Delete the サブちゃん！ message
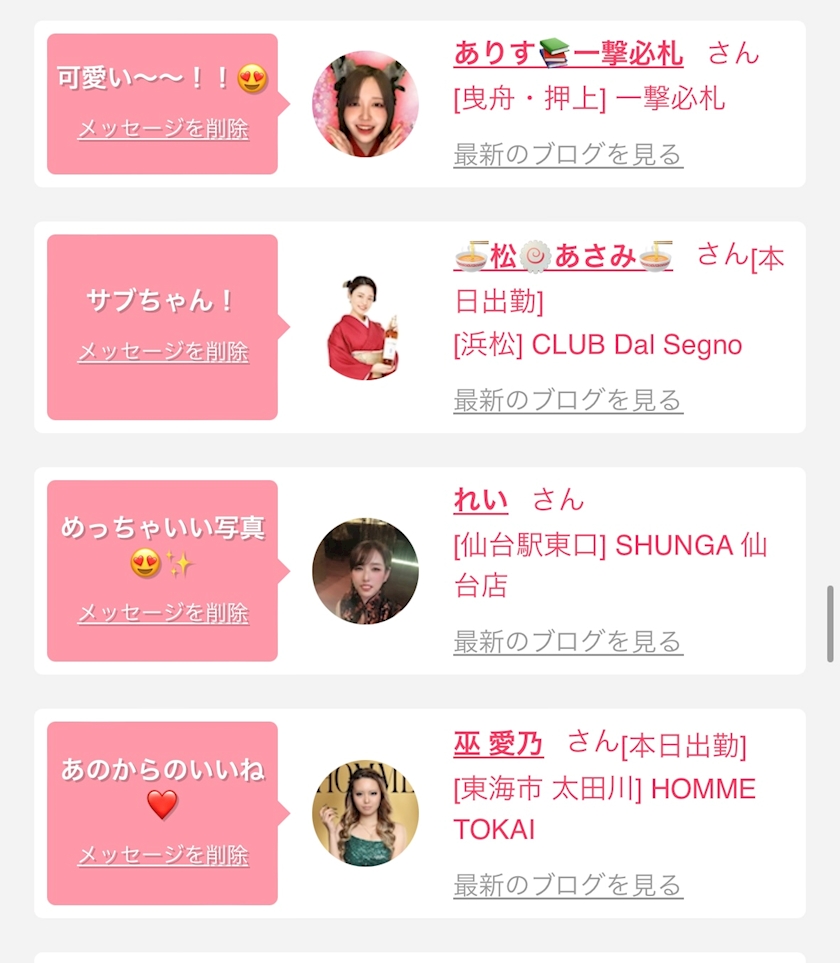This screenshot has width=840, height=963. click(x=163, y=352)
